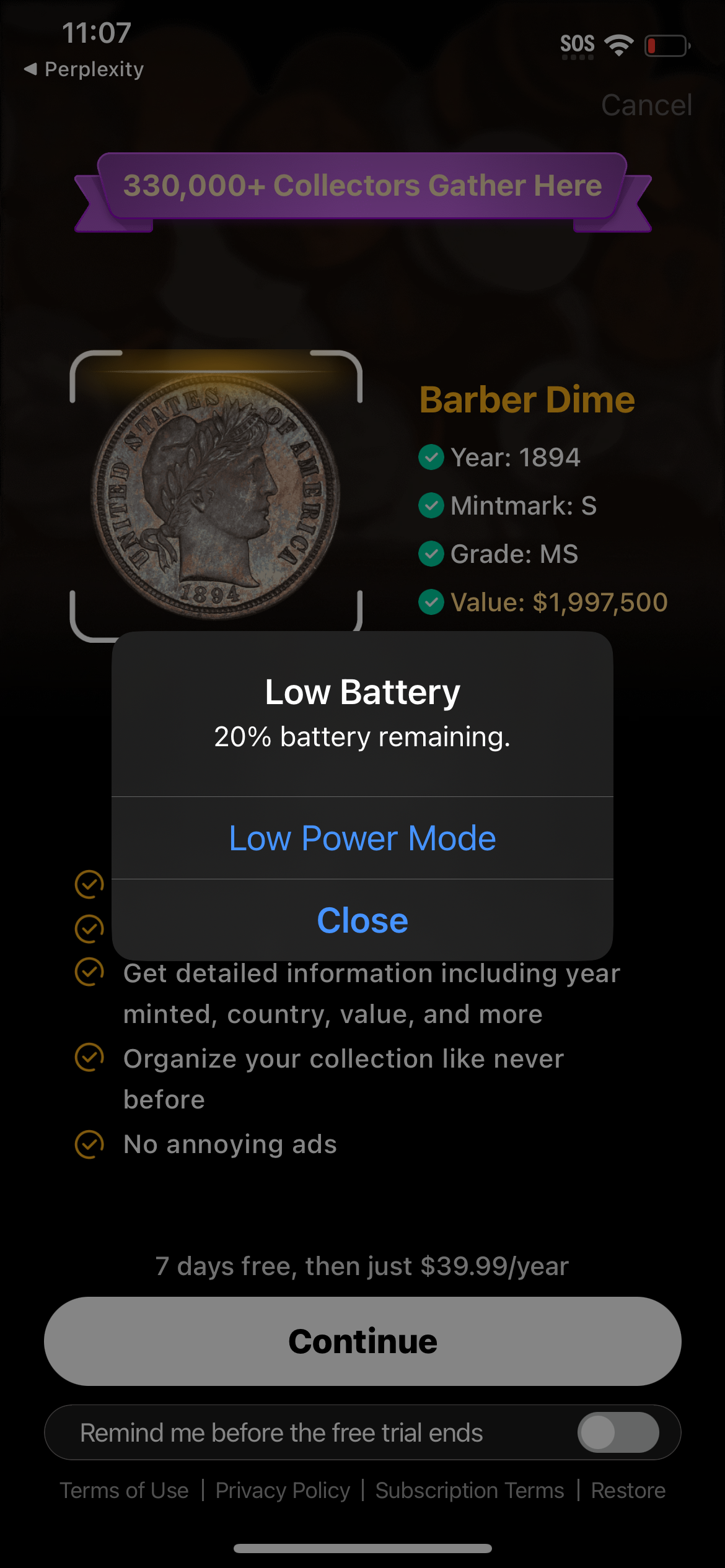Viewport: 725px width, 1568px height.
Task: Tap the Wi-Fi icon in the status bar
Action: tap(618, 43)
